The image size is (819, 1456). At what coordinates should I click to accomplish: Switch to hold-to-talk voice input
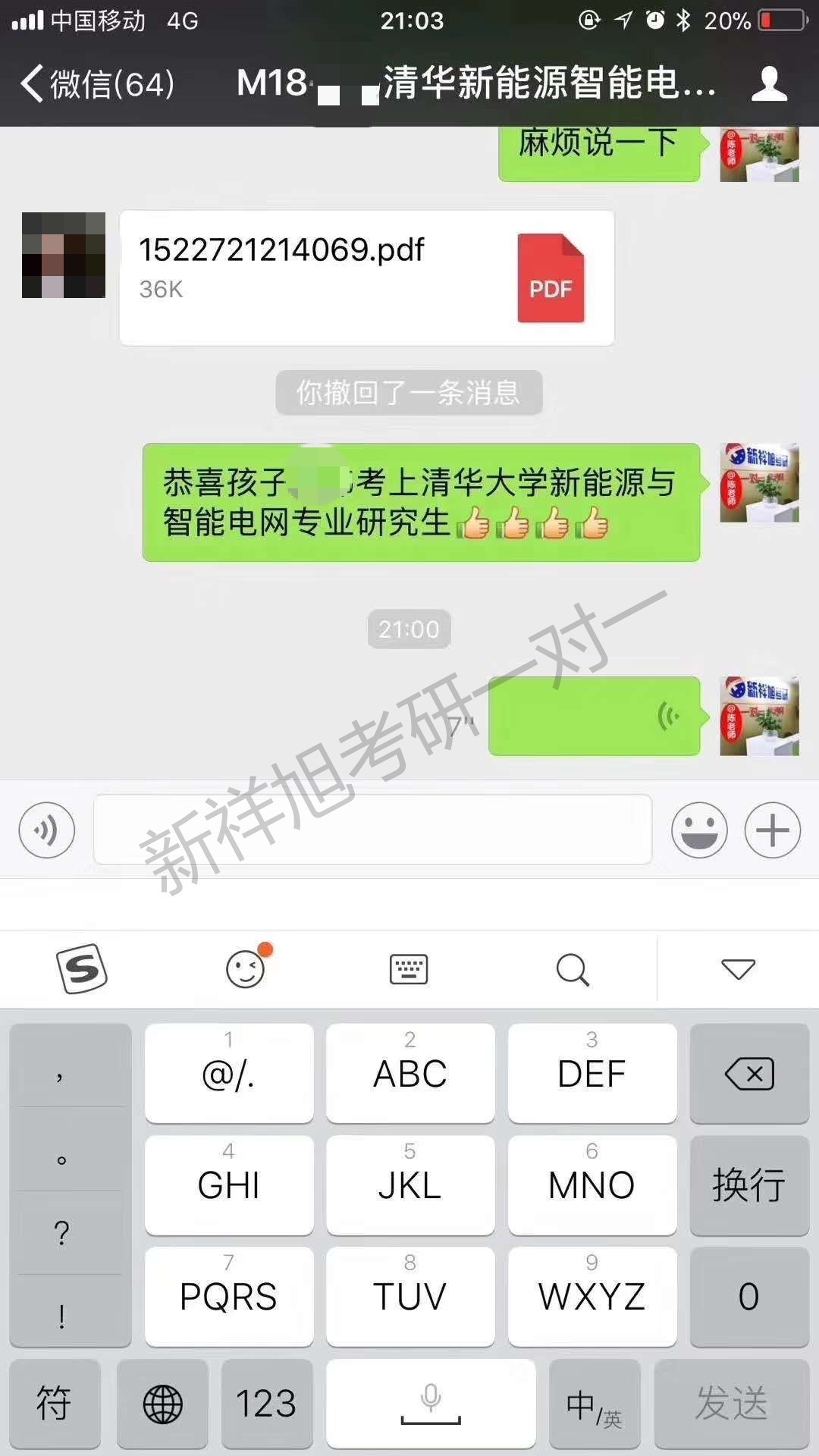47,830
